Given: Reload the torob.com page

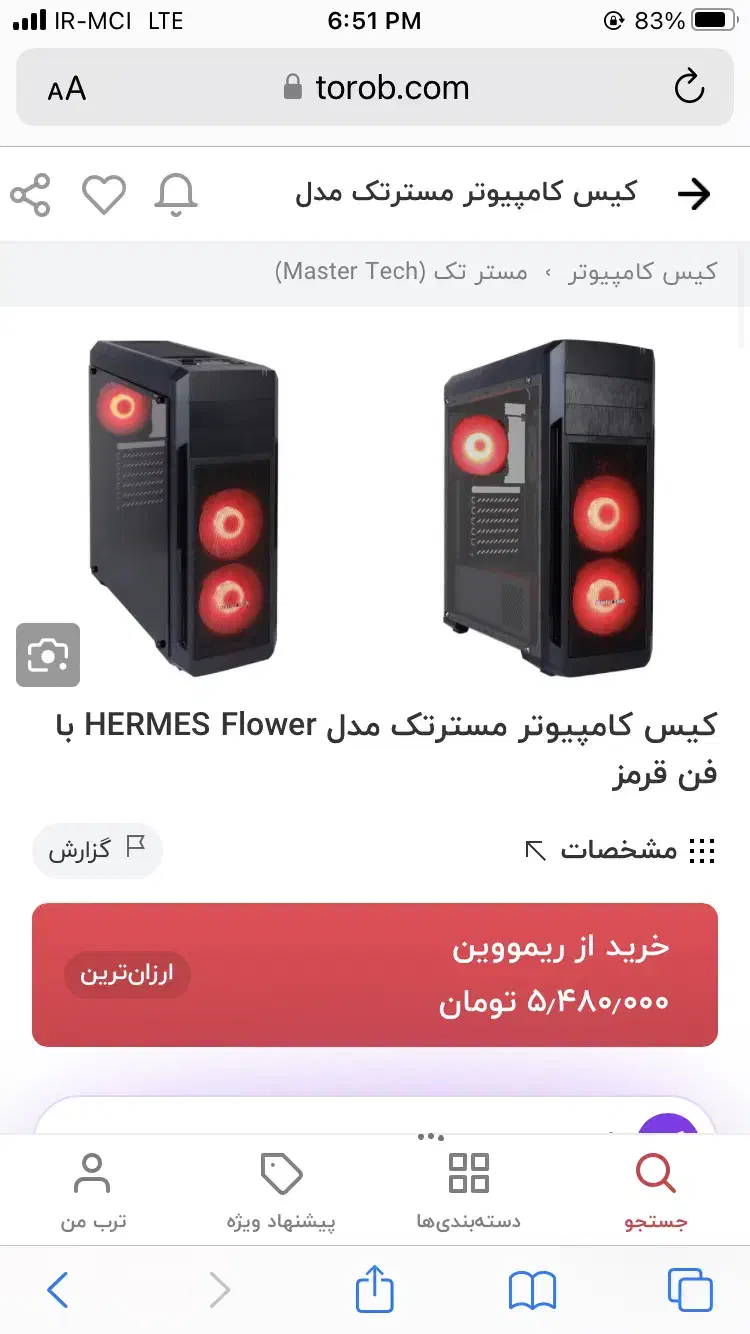Looking at the screenshot, I should [x=689, y=88].
